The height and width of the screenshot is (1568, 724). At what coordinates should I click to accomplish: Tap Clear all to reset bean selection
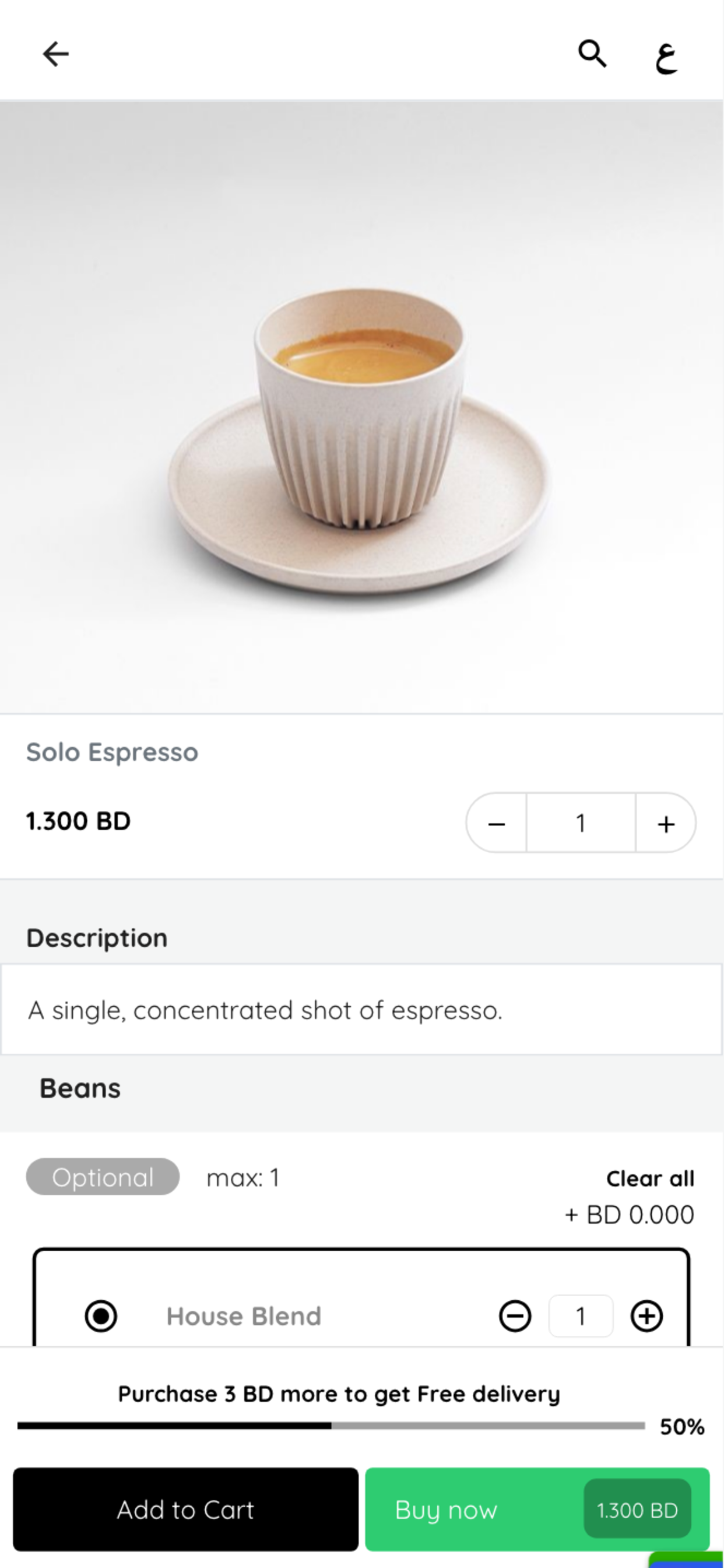(x=650, y=1177)
